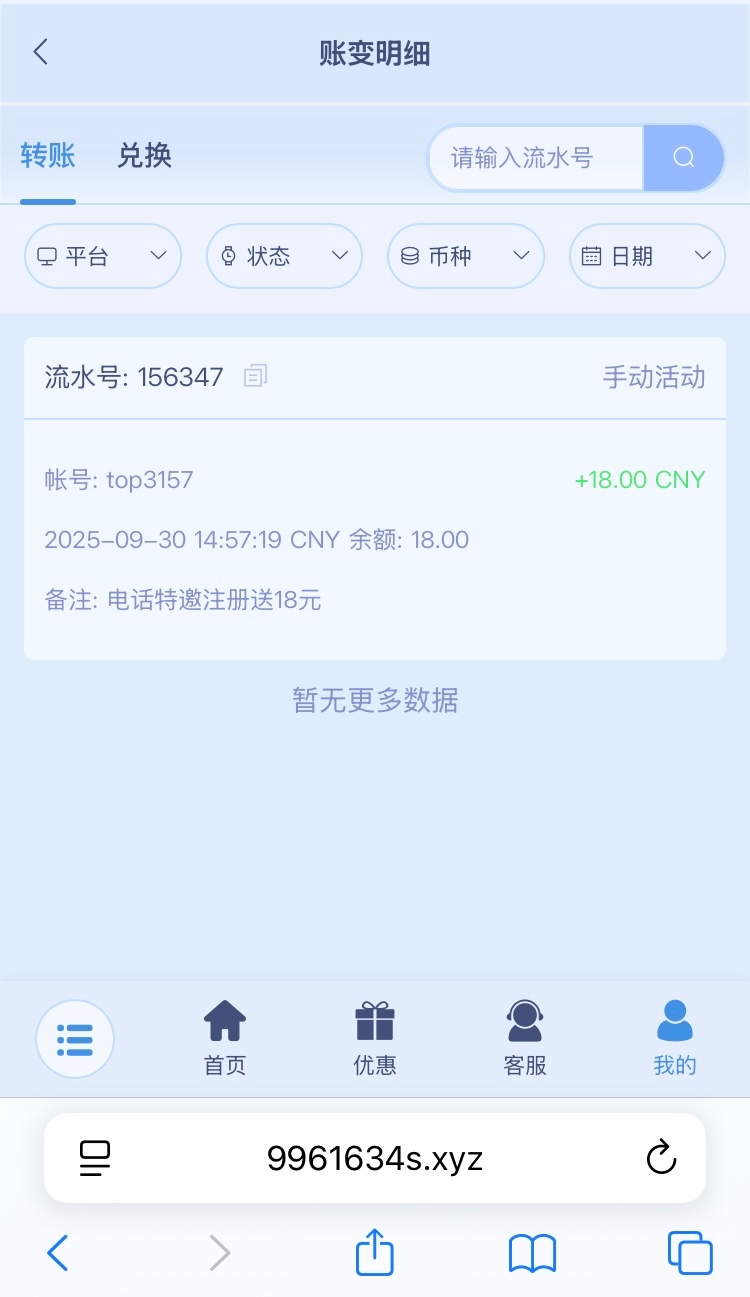Open the round list menu button

click(x=75, y=1040)
